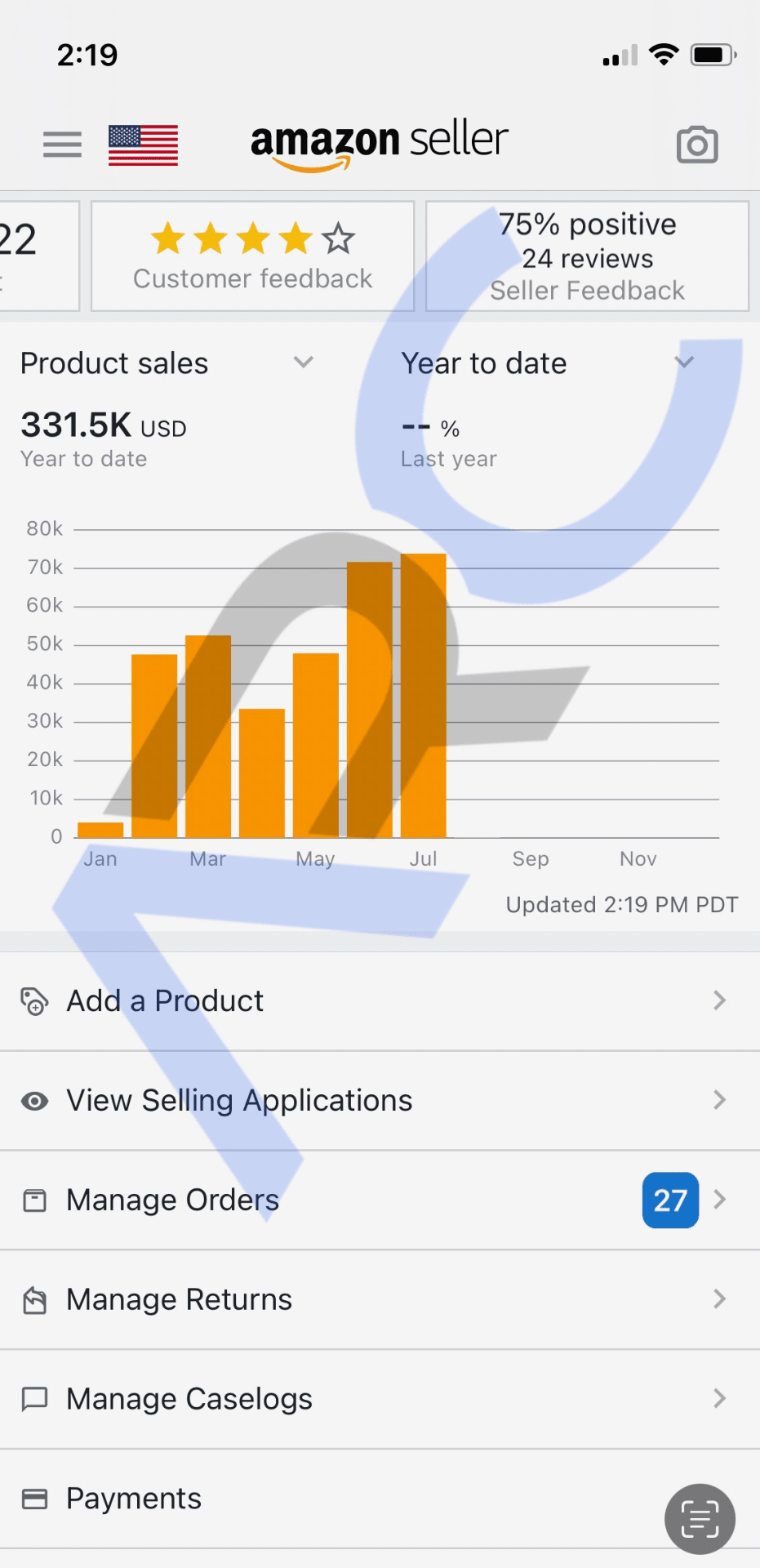Open the Product sales metric dropdown

[x=302, y=362]
